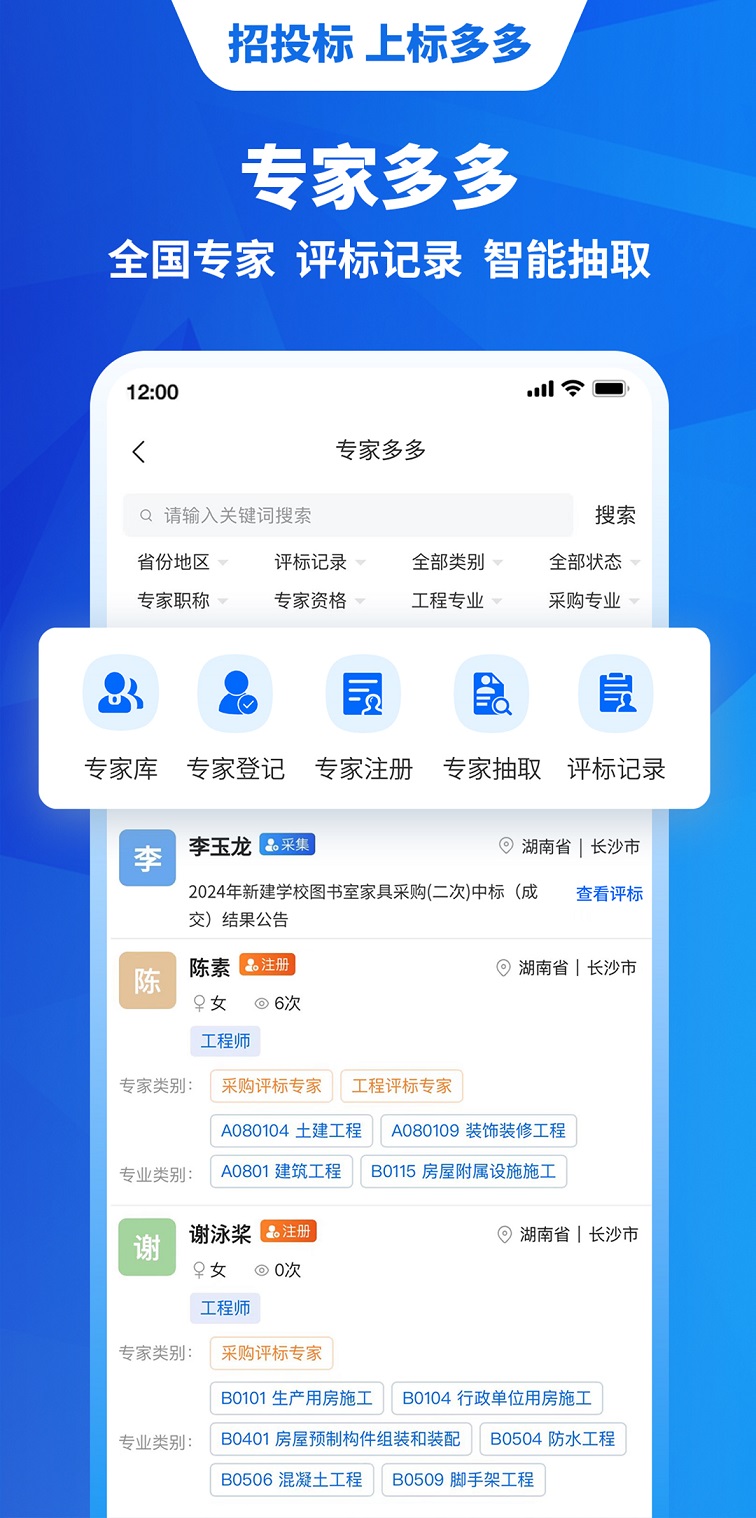Screen dimensions: 756x1518
Task: Tap the A080104 土建工程 tag under 陈素
Action: [290, 1130]
